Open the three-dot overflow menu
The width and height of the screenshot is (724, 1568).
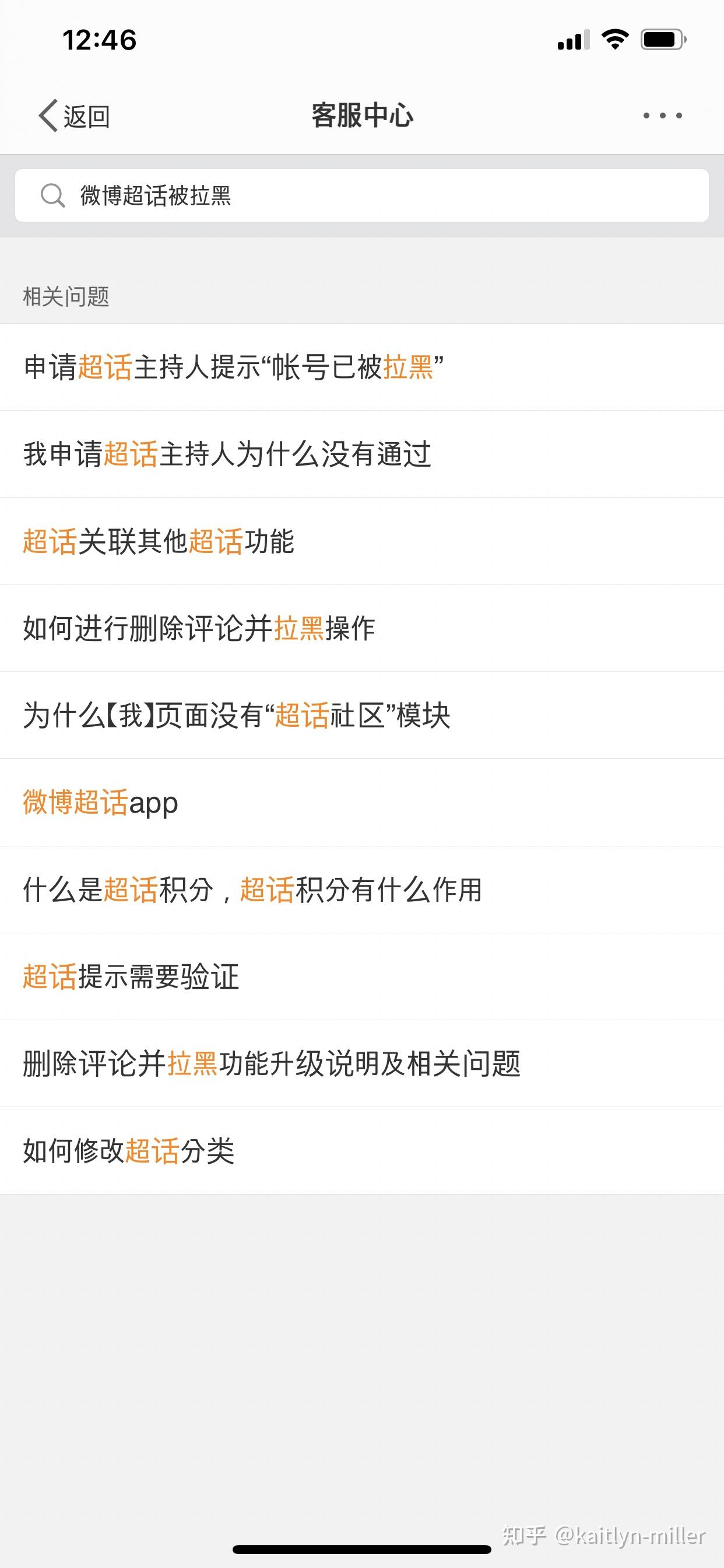pyautogui.click(x=662, y=116)
